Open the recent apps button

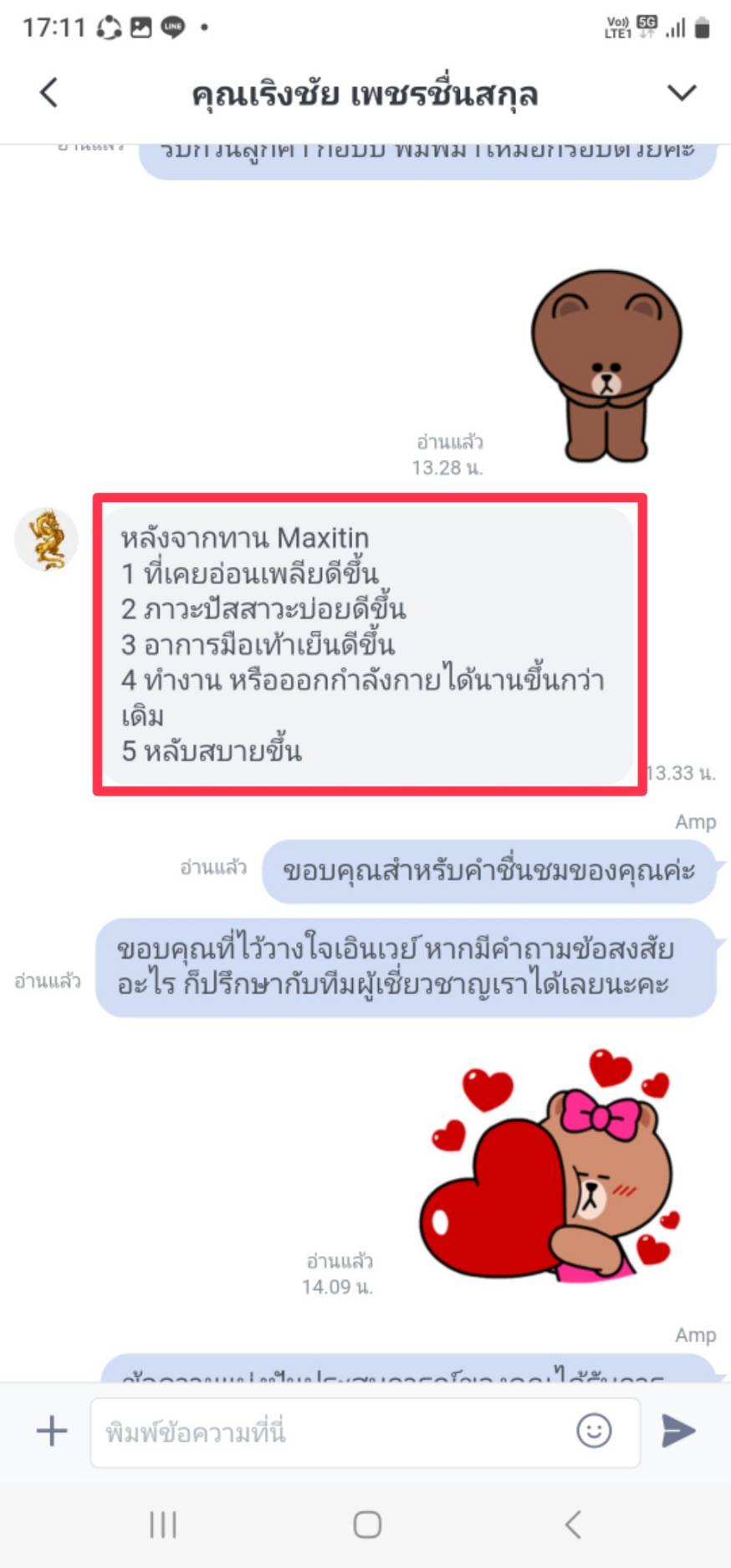coord(163,1524)
